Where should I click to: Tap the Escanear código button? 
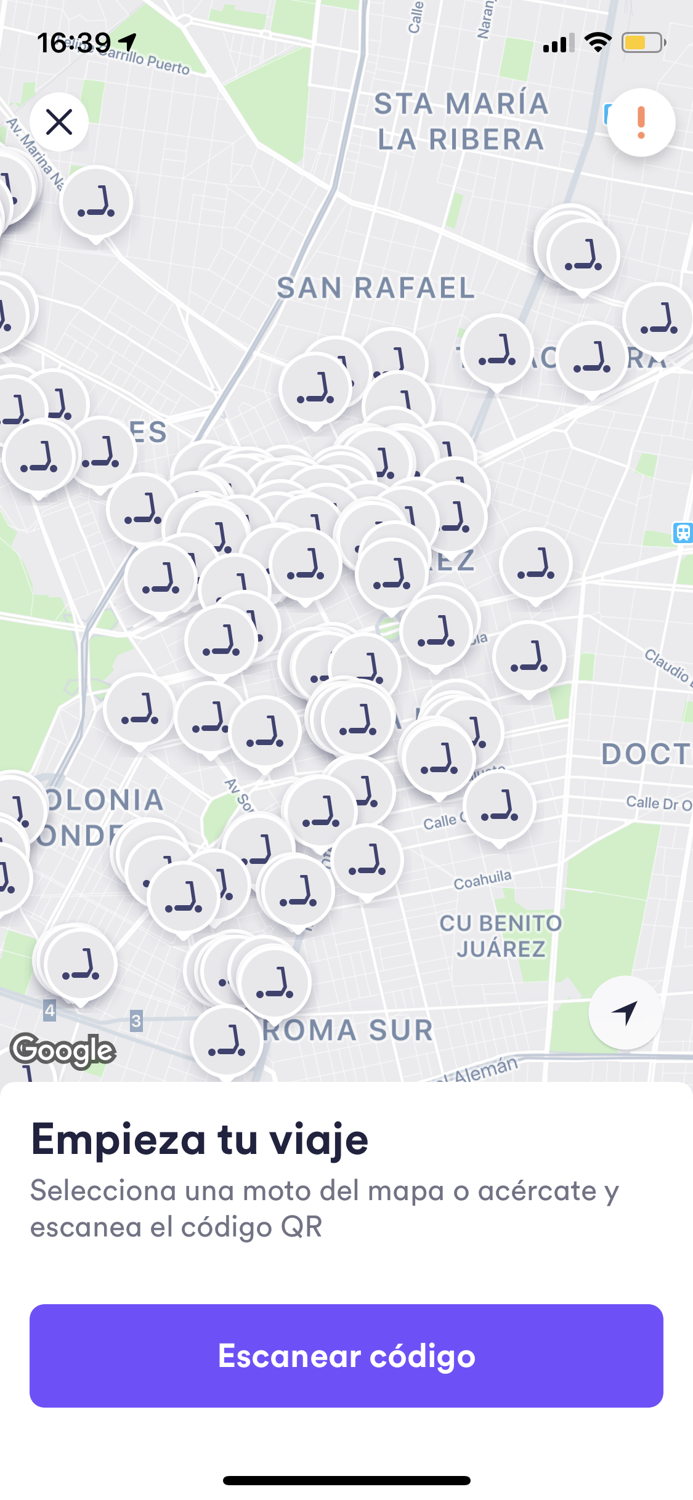pos(346,1355)
